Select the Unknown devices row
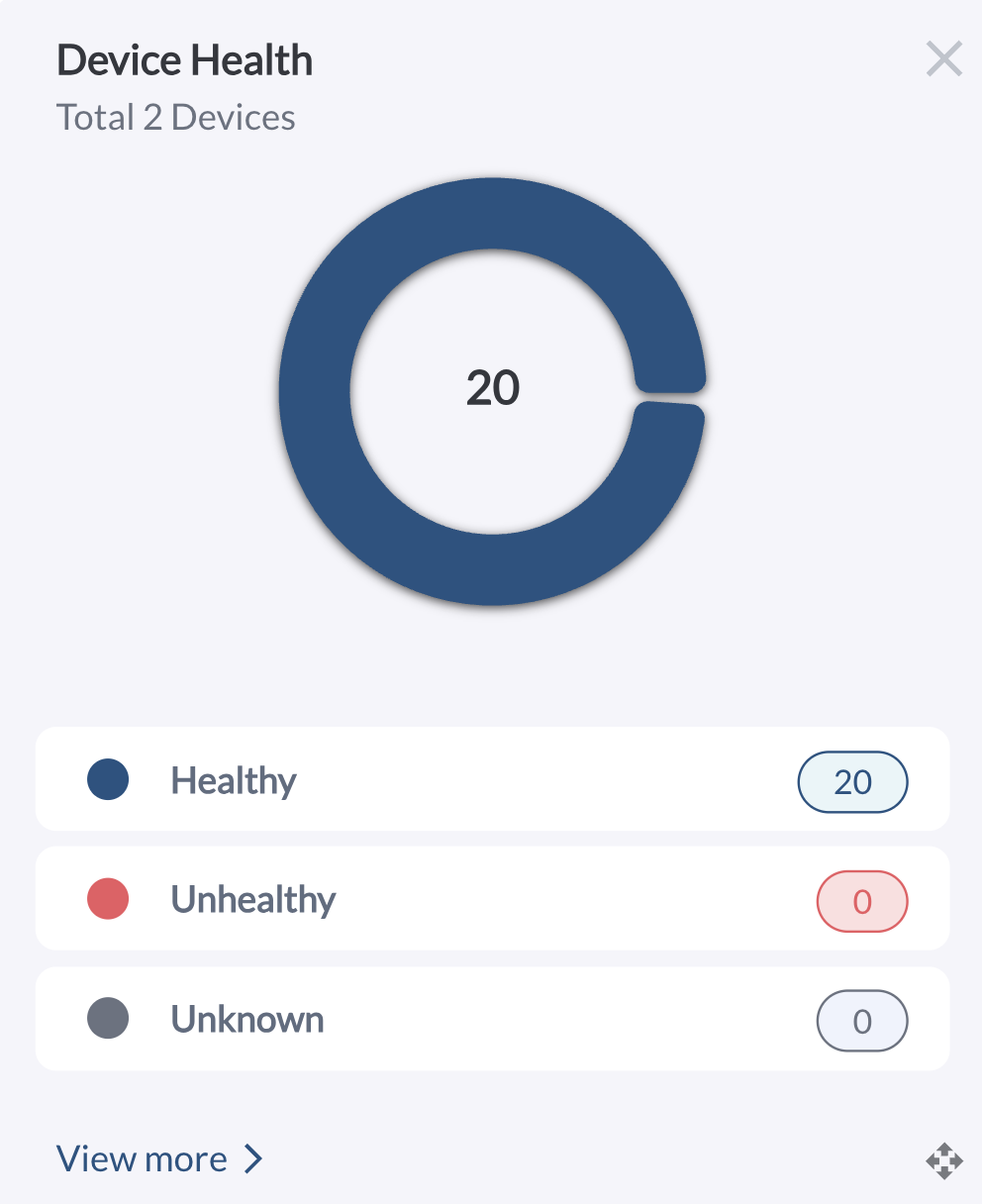This screenshot has width=982, height=1204. (492, 1019)
